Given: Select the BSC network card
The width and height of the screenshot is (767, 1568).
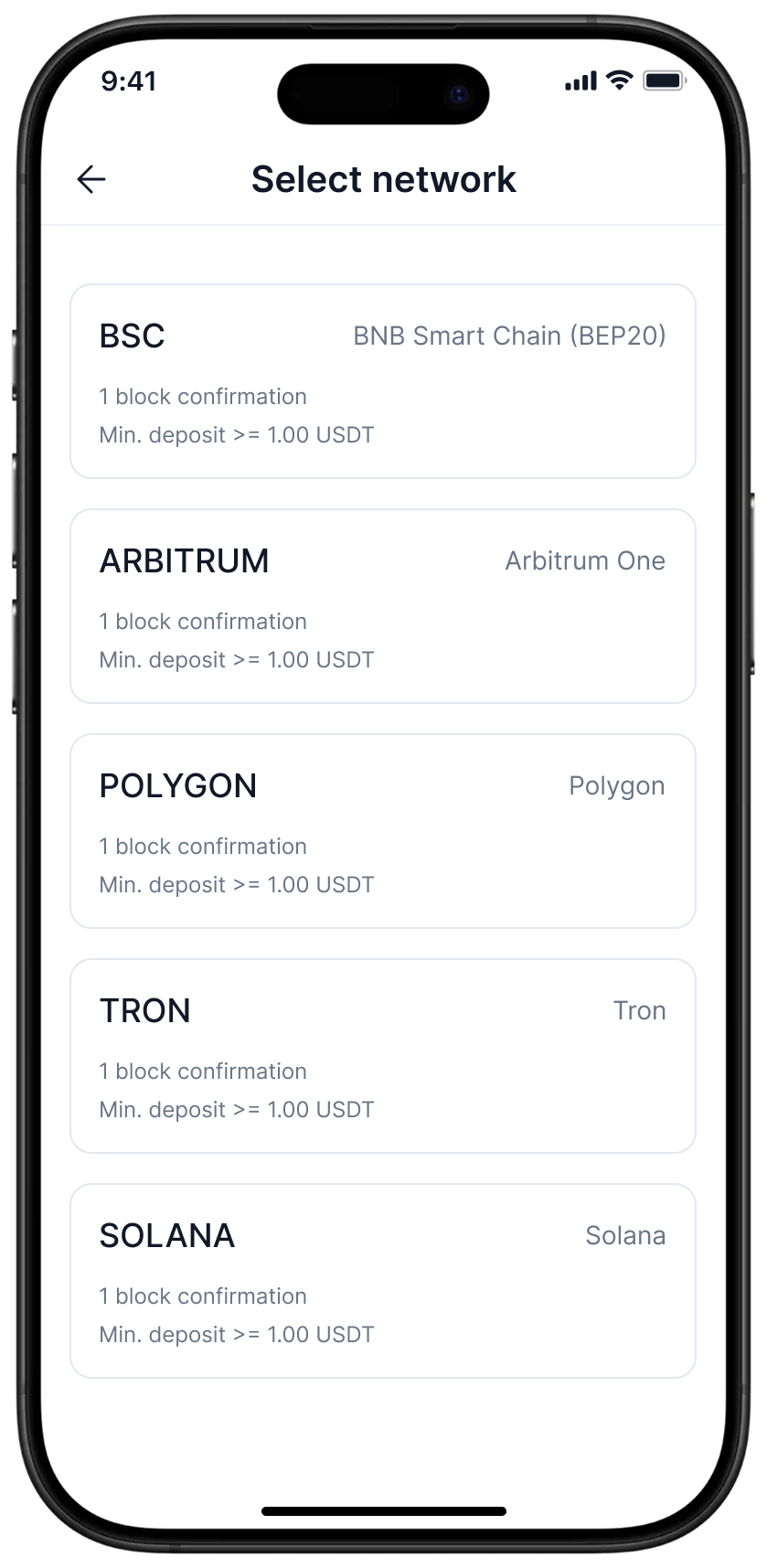Looking at the screenshot, I should coord(383,381).
